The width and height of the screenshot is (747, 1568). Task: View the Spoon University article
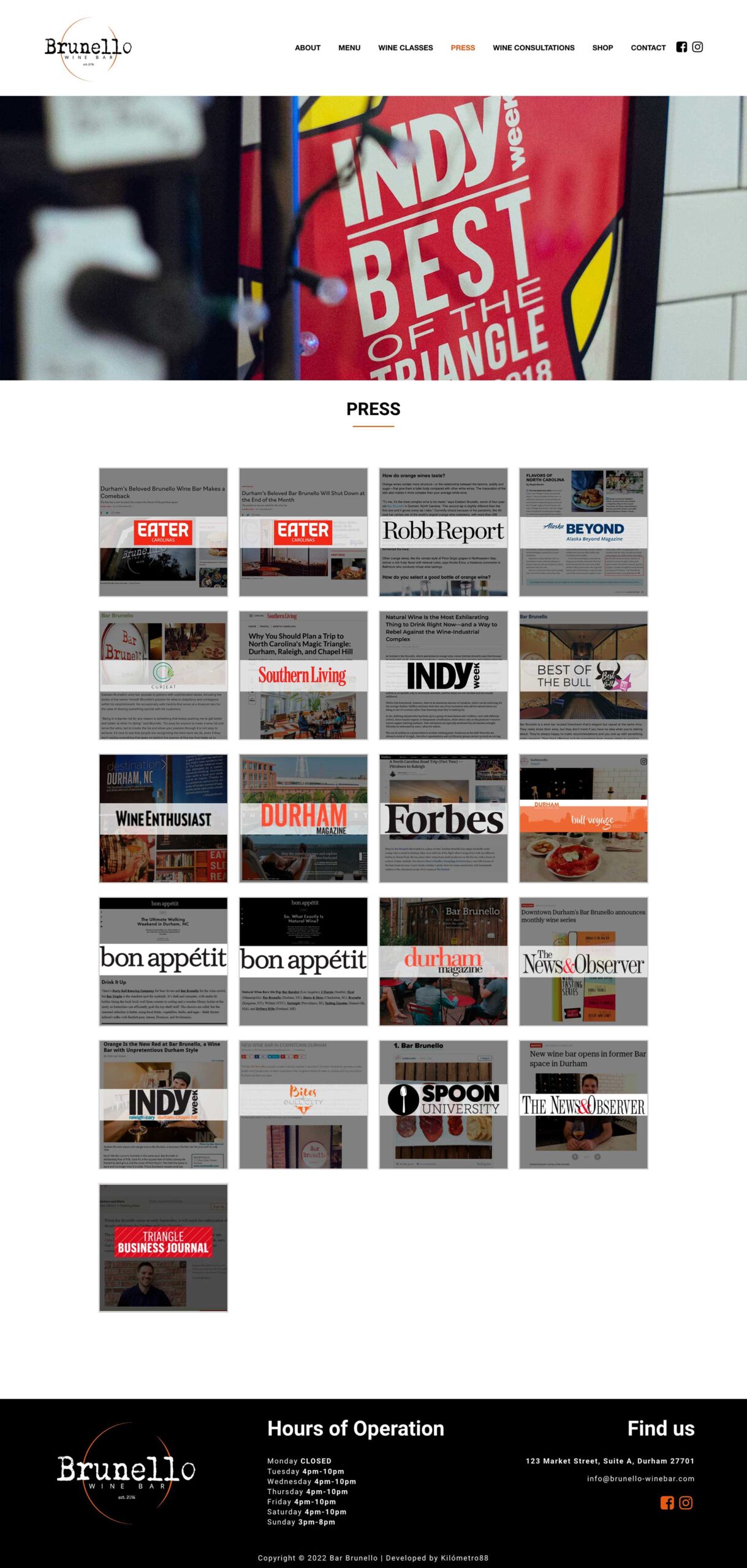coord(443,1104)
